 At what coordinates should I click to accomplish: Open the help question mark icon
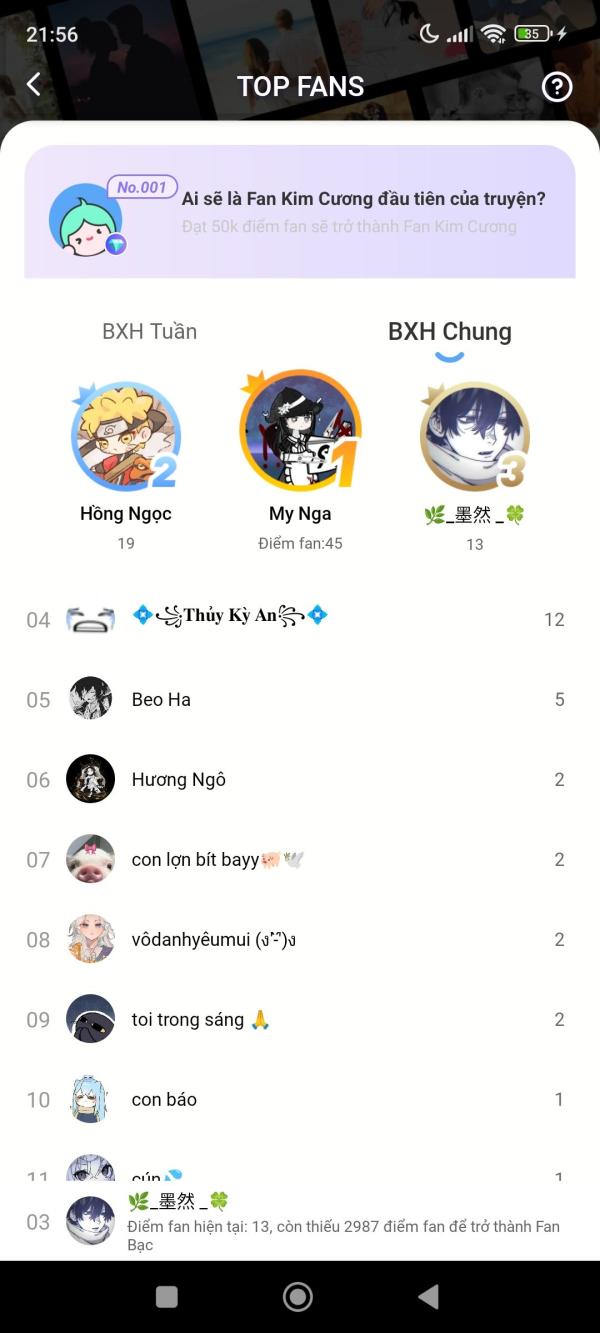(557, 87)
